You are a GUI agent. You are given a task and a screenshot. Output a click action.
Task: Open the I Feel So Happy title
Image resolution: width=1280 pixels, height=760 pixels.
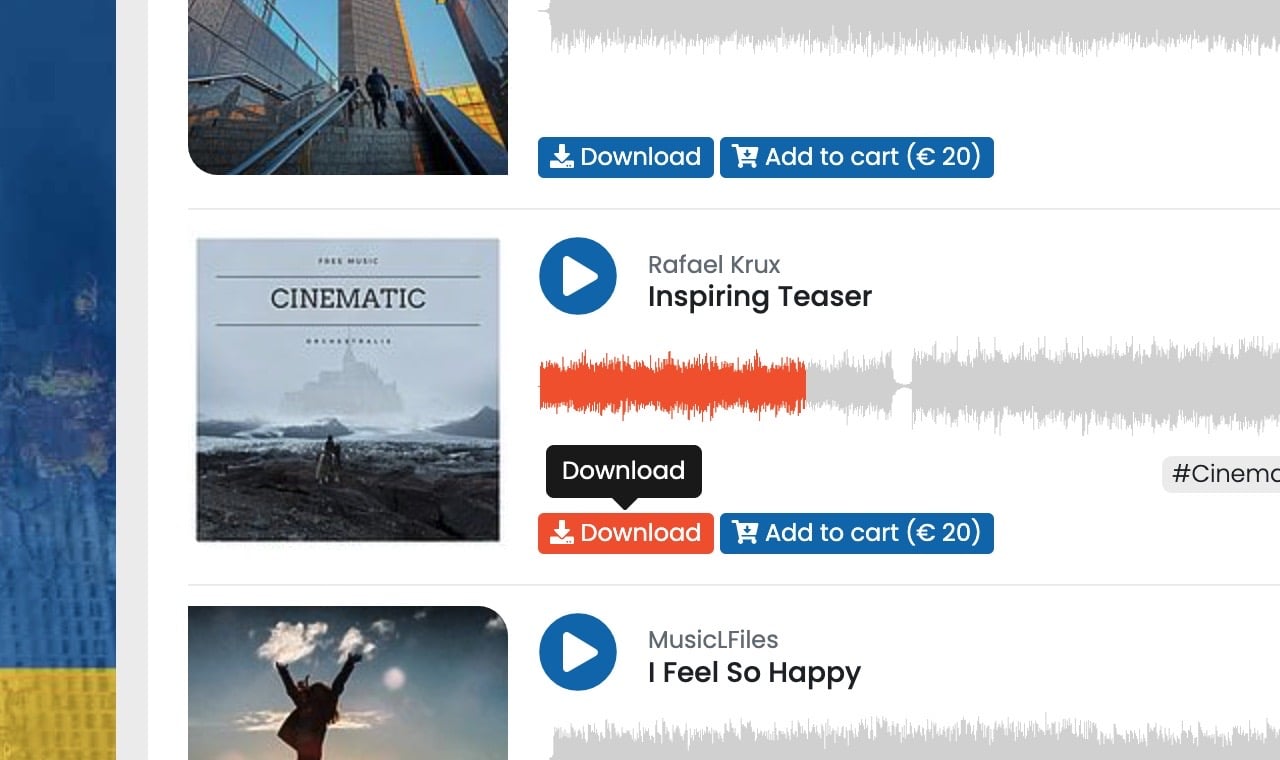coord(754,673)
